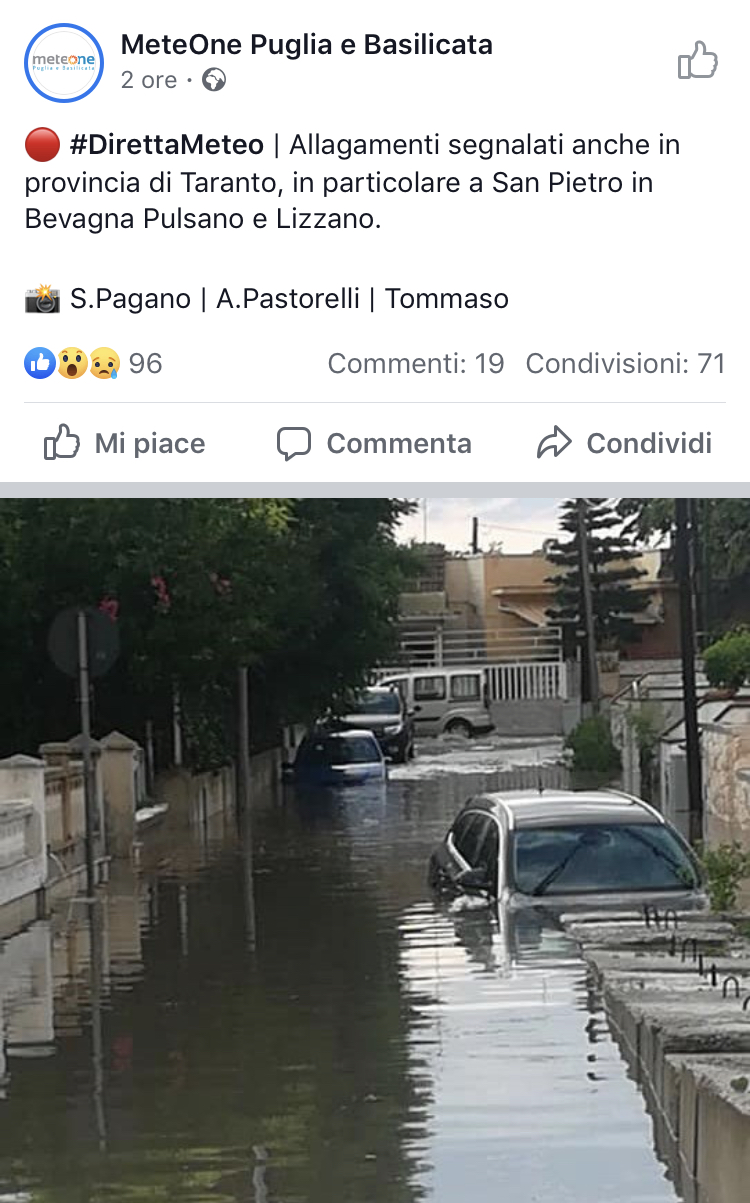This screenshot has width=750, height=1203.
Task: Tap Mi piace to like post
Action: click(125, 443)
